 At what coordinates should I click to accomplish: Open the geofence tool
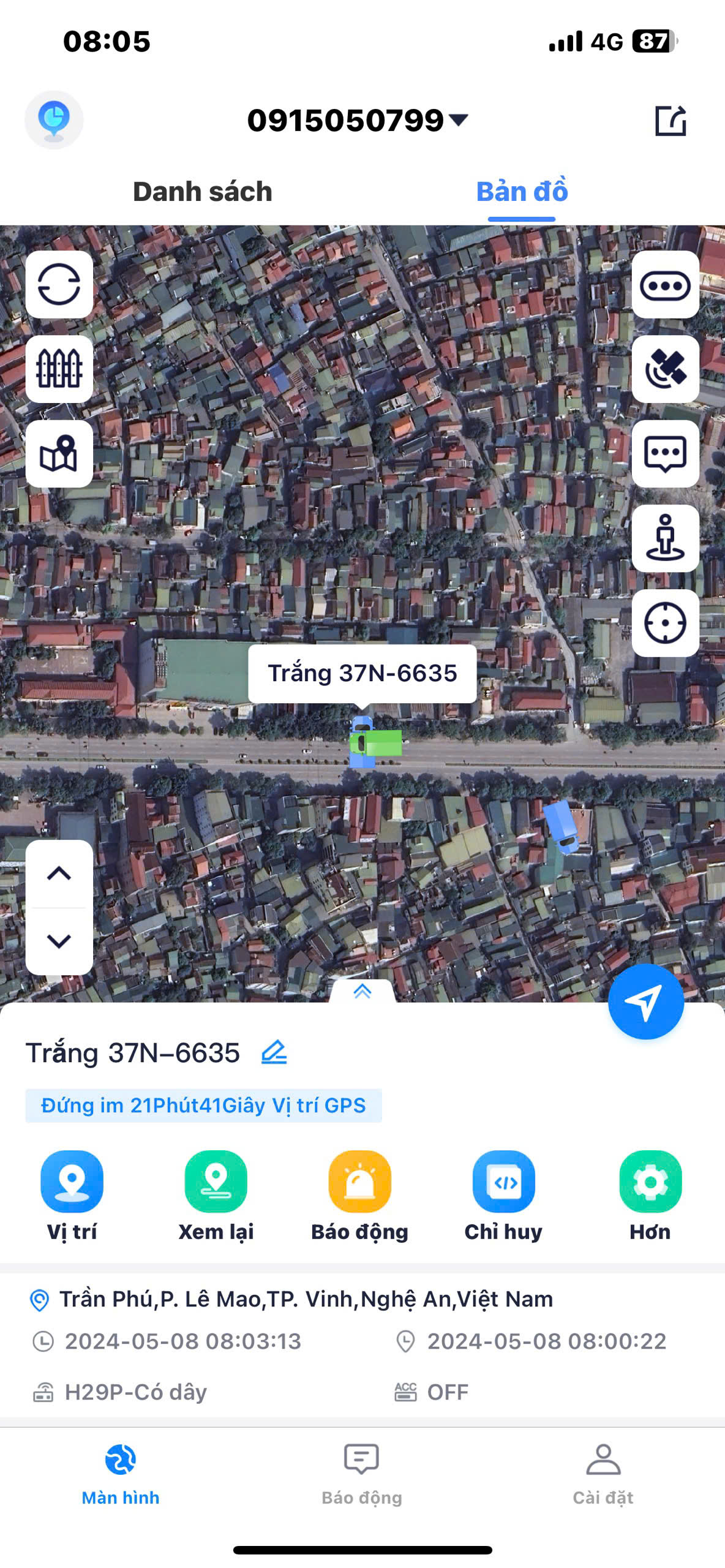59,369
